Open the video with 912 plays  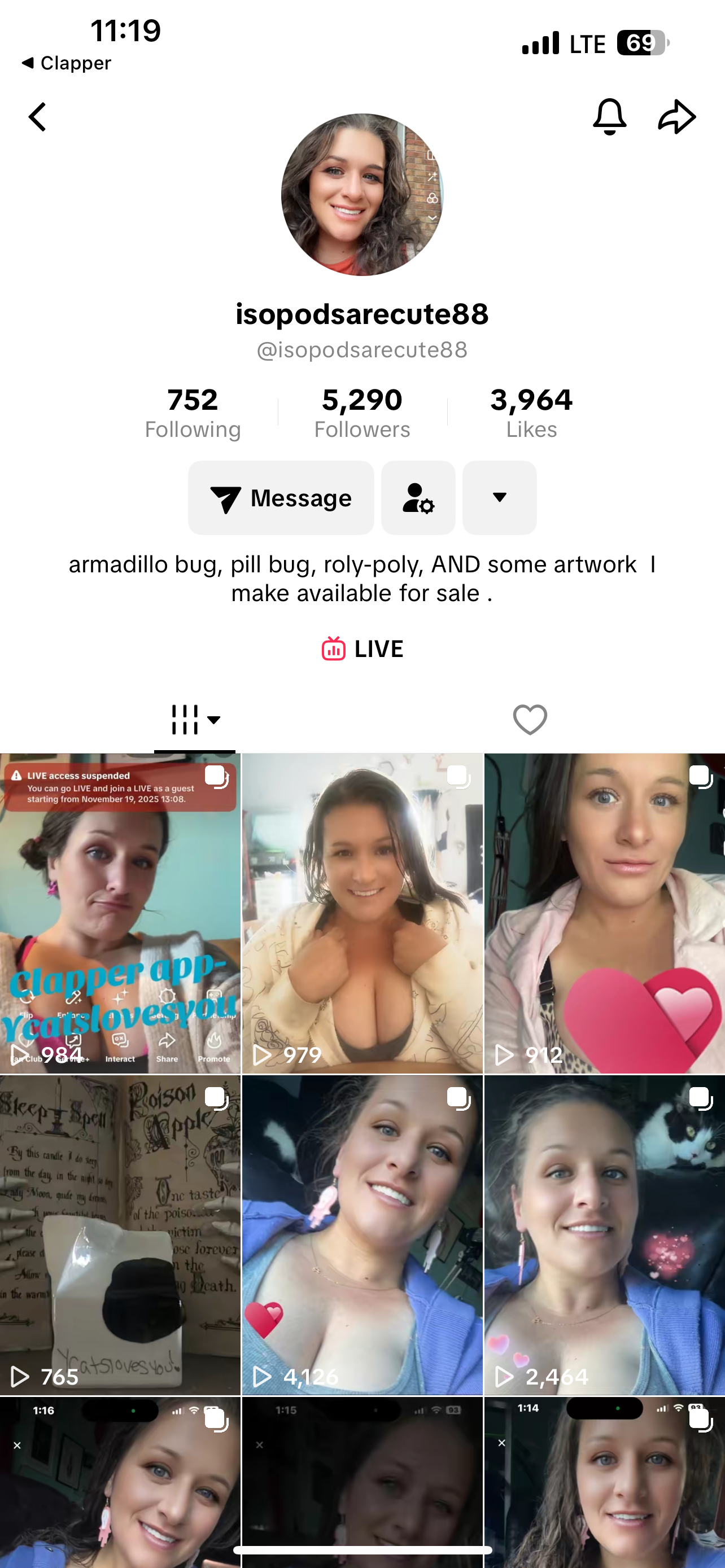(x=605, y=913)
